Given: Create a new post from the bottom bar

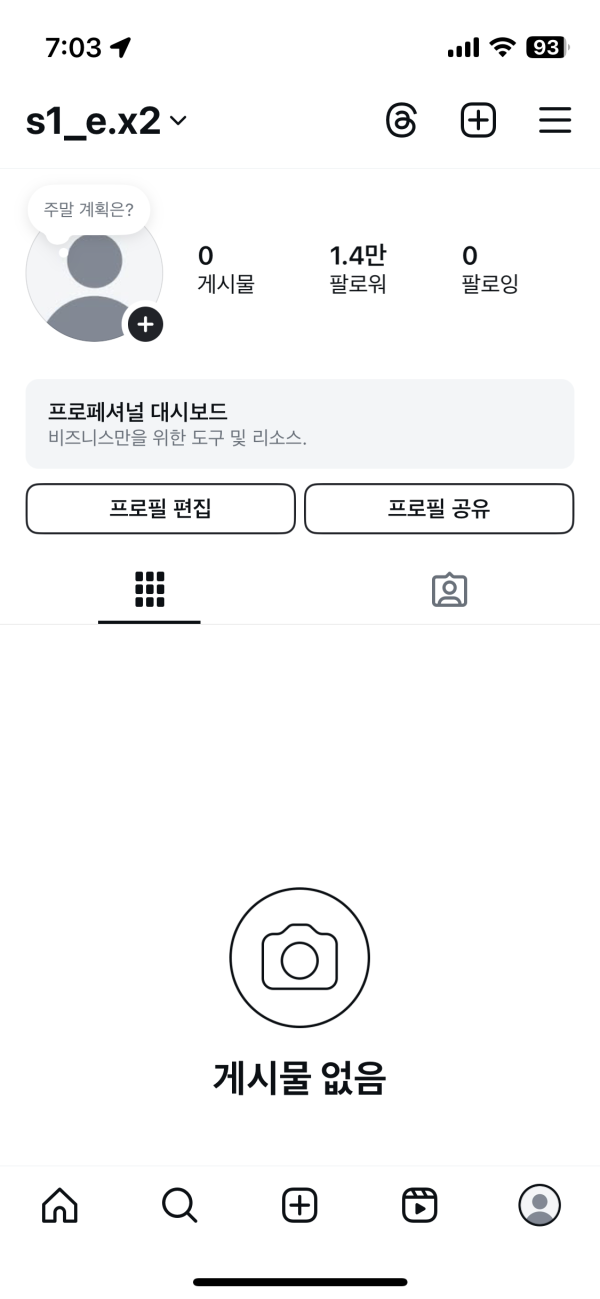Looking at the screenshot, I should (x=300, y=1205).
